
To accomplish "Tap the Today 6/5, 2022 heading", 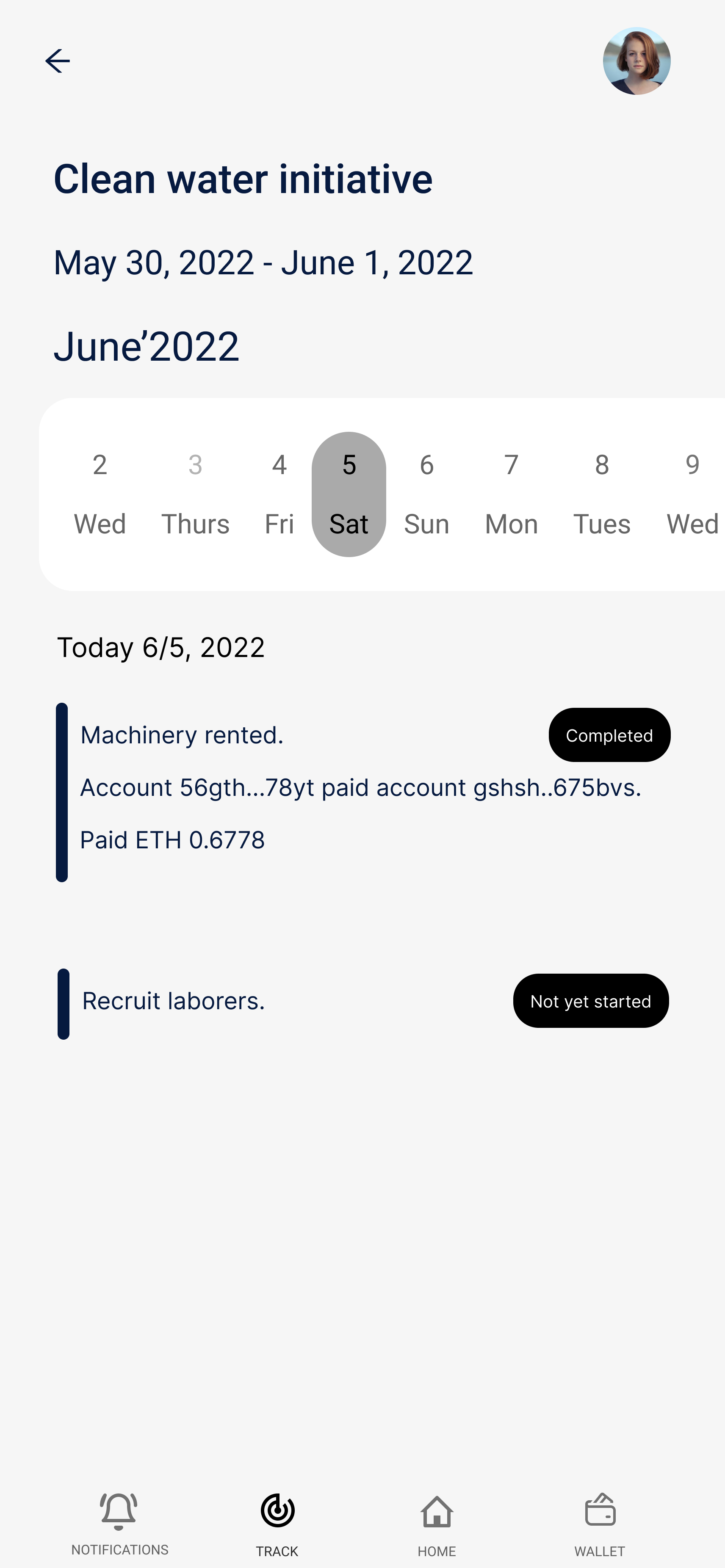I will (160, 646).
